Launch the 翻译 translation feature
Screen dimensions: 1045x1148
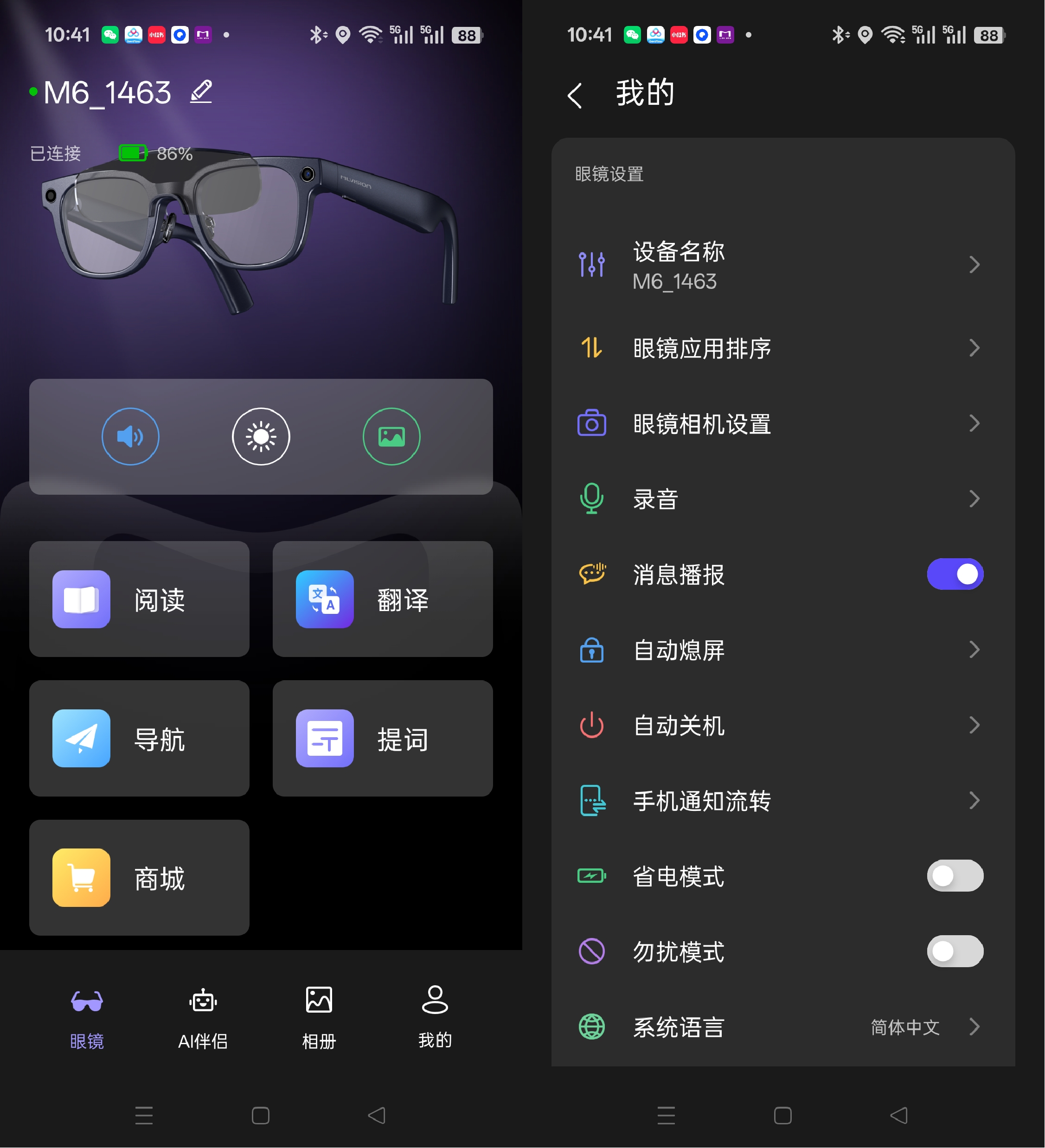tap(382, 599)
